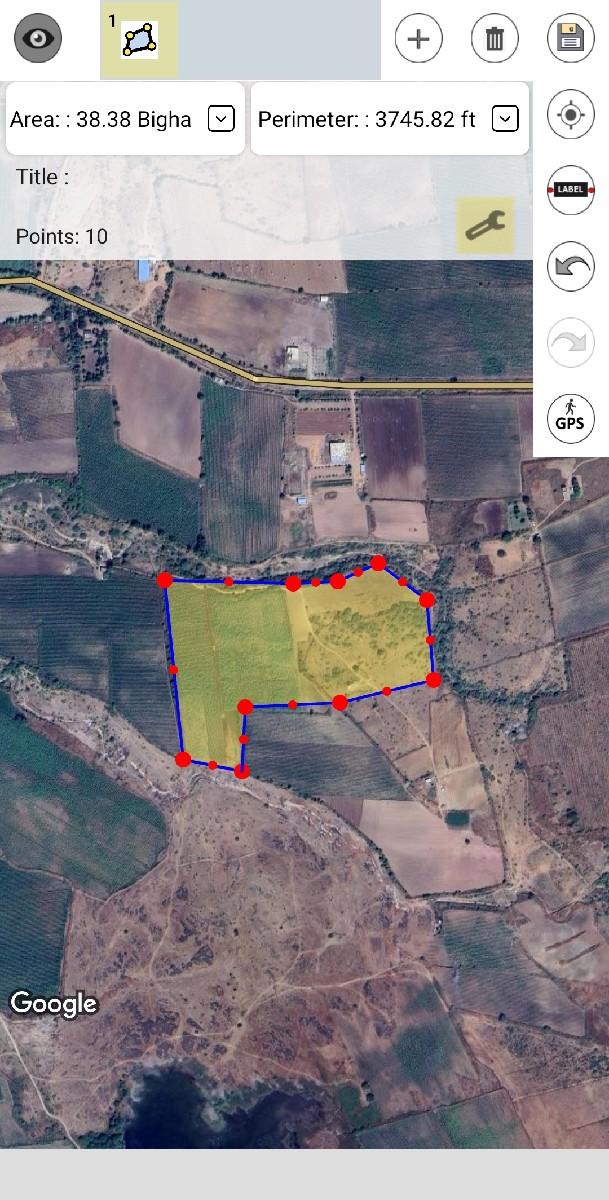Center map on my location
The width and height of the screenshot is (609, 1200).
[x=571, y=115]
